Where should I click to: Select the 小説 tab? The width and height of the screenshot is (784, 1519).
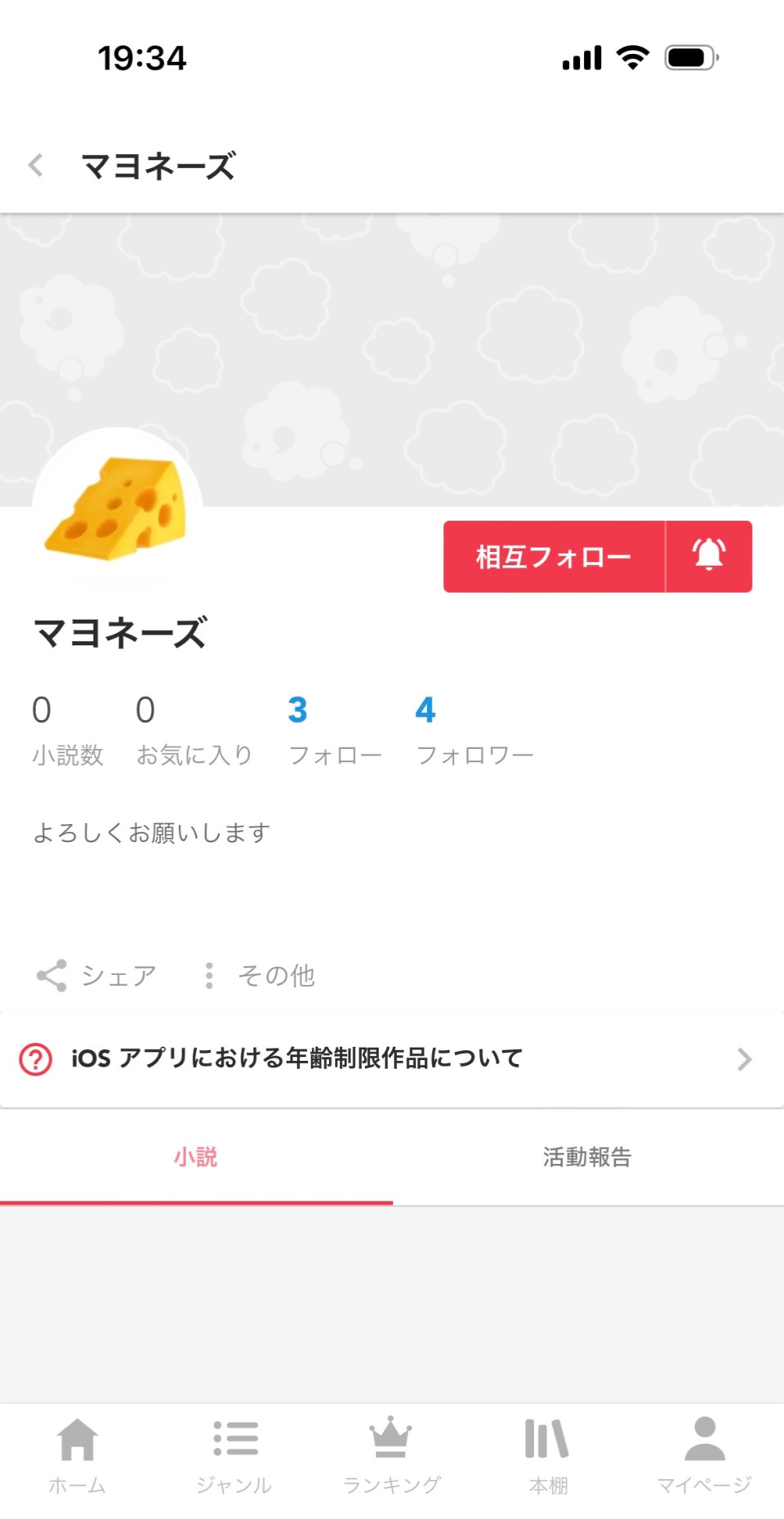click(x=196, y=1157)
